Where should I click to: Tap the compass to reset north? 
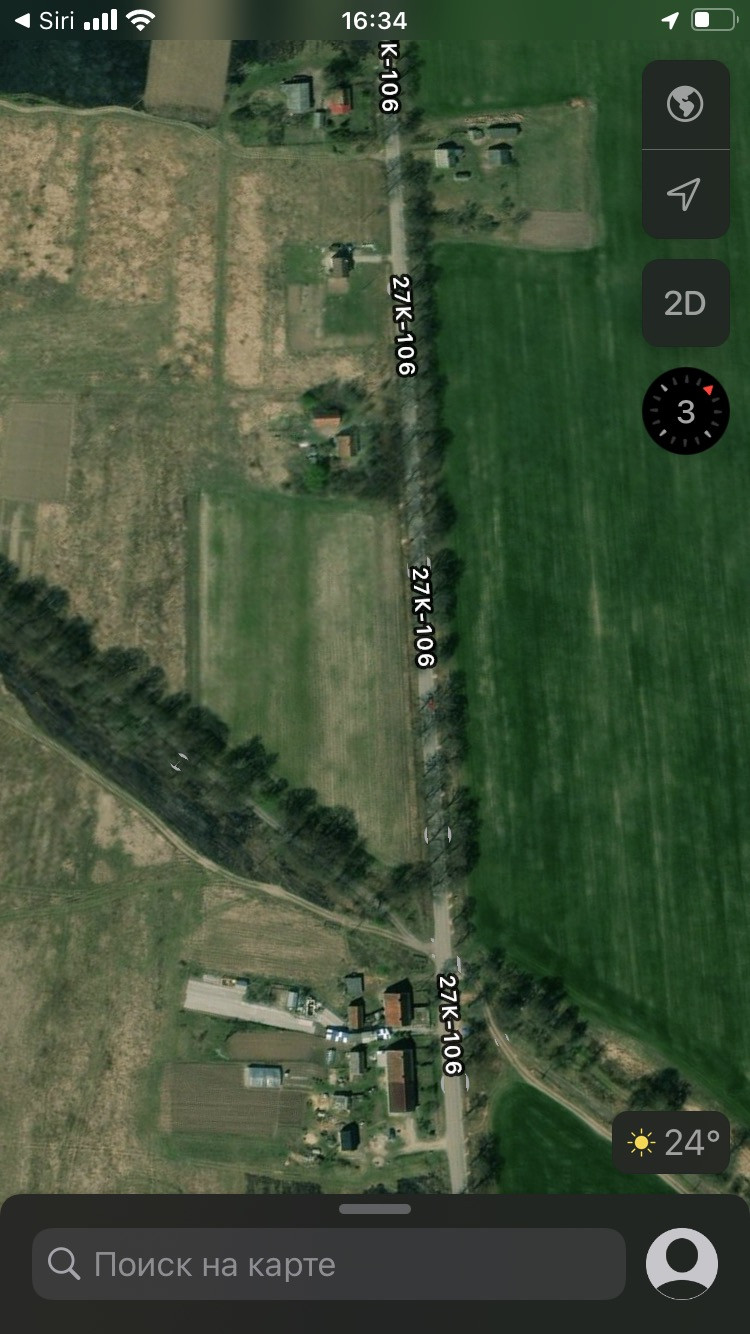pyautogui.click(x=685, y=411)
